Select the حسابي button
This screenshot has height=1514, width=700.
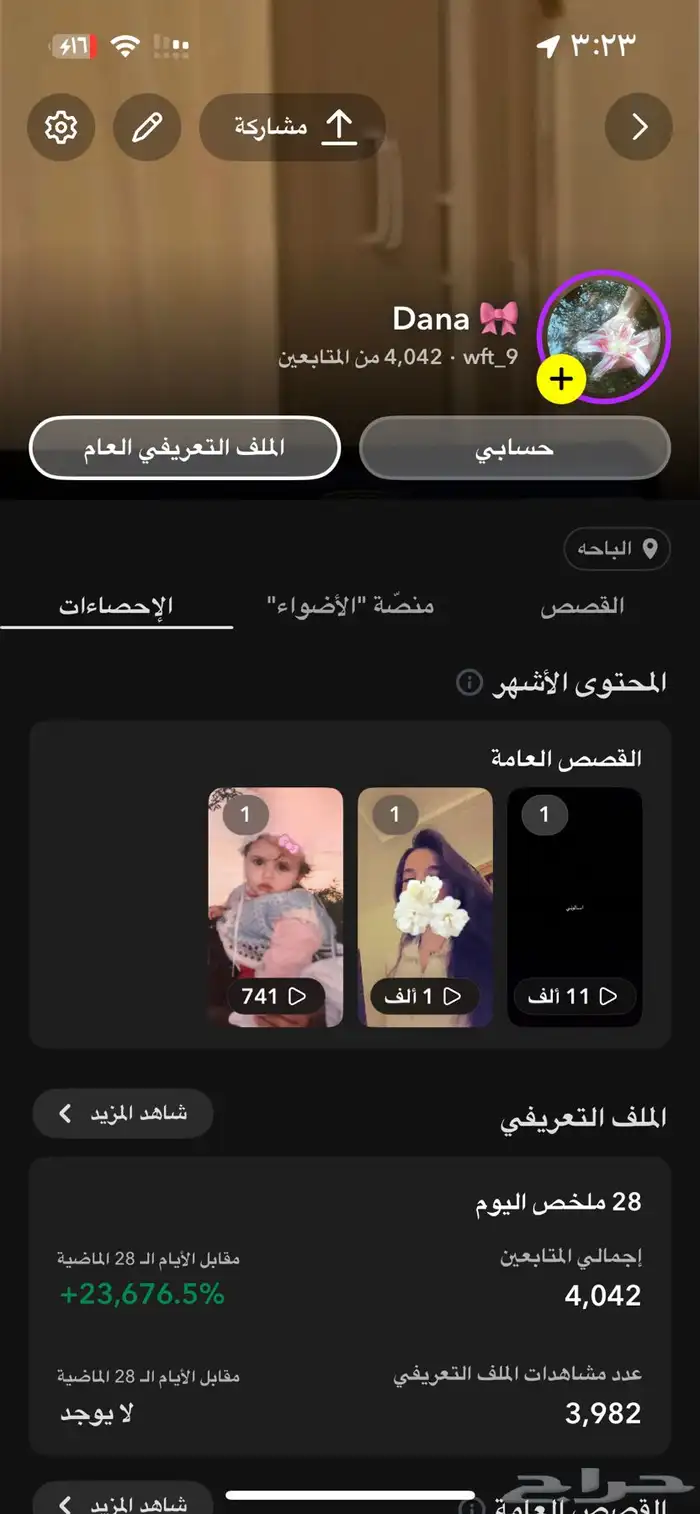coord(515,448)
